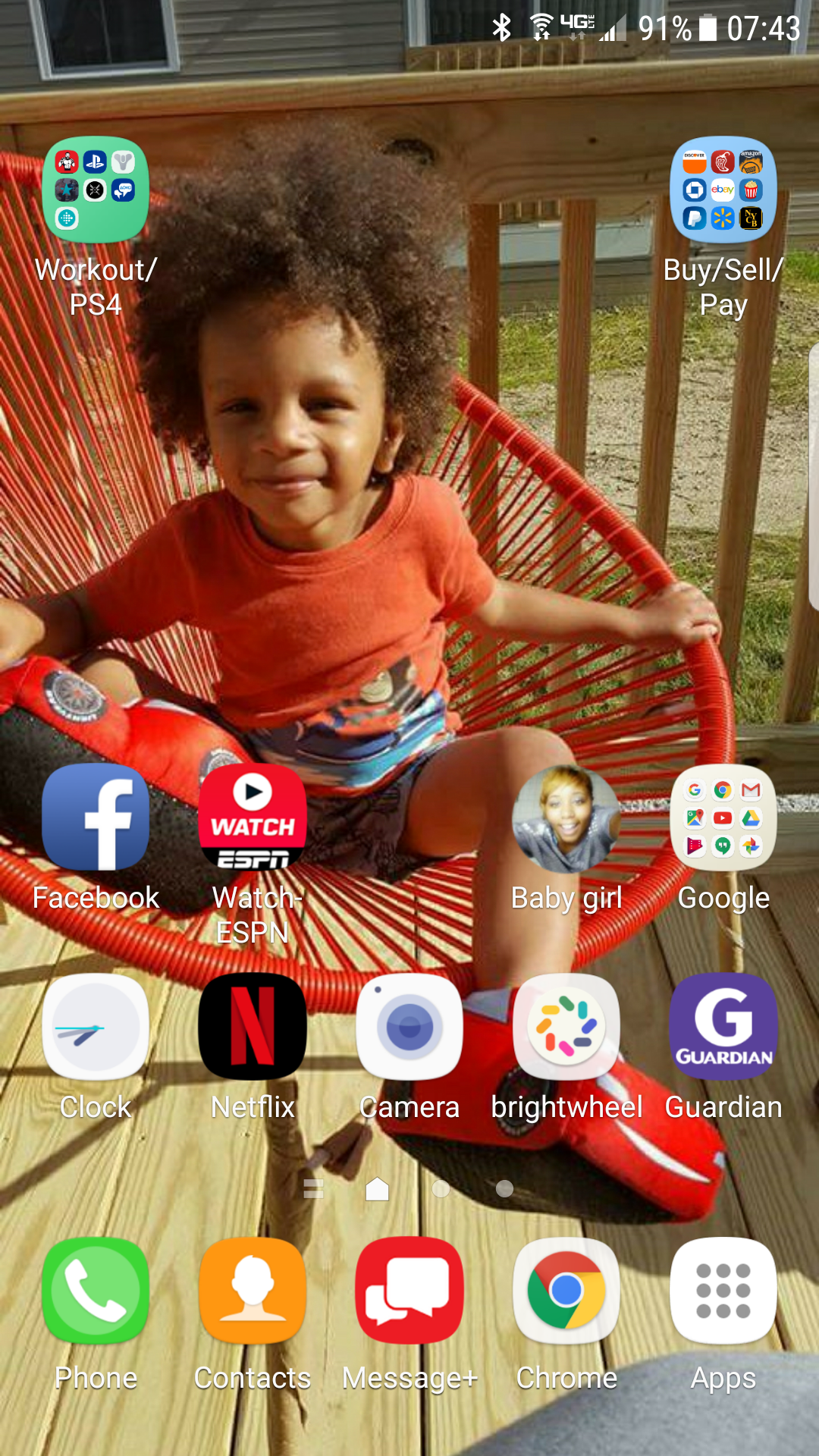The image size is (819, 1456).
Task: Launch the Facebook app
Action: tap(96, 817)
